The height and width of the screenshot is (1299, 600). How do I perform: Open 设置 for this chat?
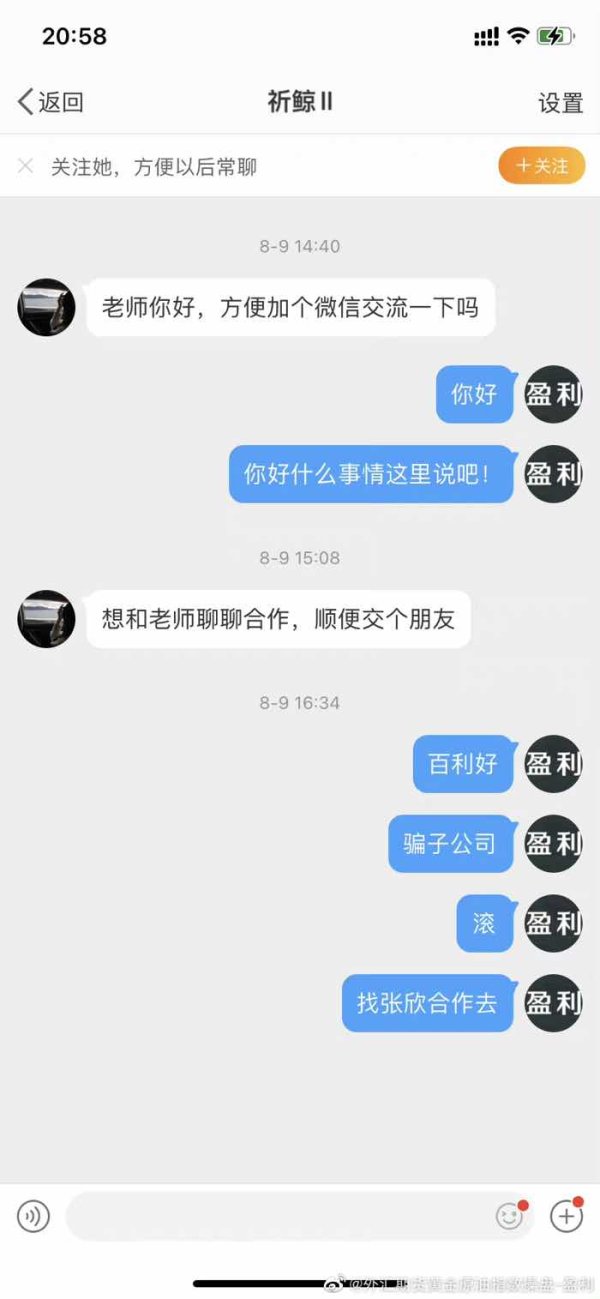pyautogui.click(x=560, y=102)
